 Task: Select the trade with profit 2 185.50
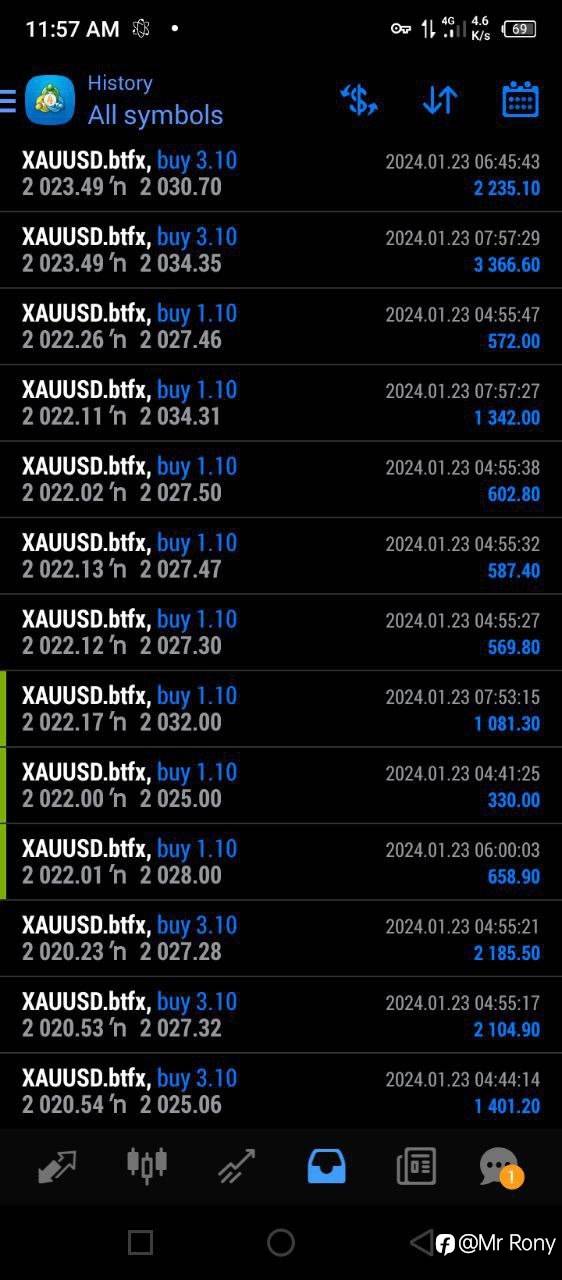click(x=281, y=939)
